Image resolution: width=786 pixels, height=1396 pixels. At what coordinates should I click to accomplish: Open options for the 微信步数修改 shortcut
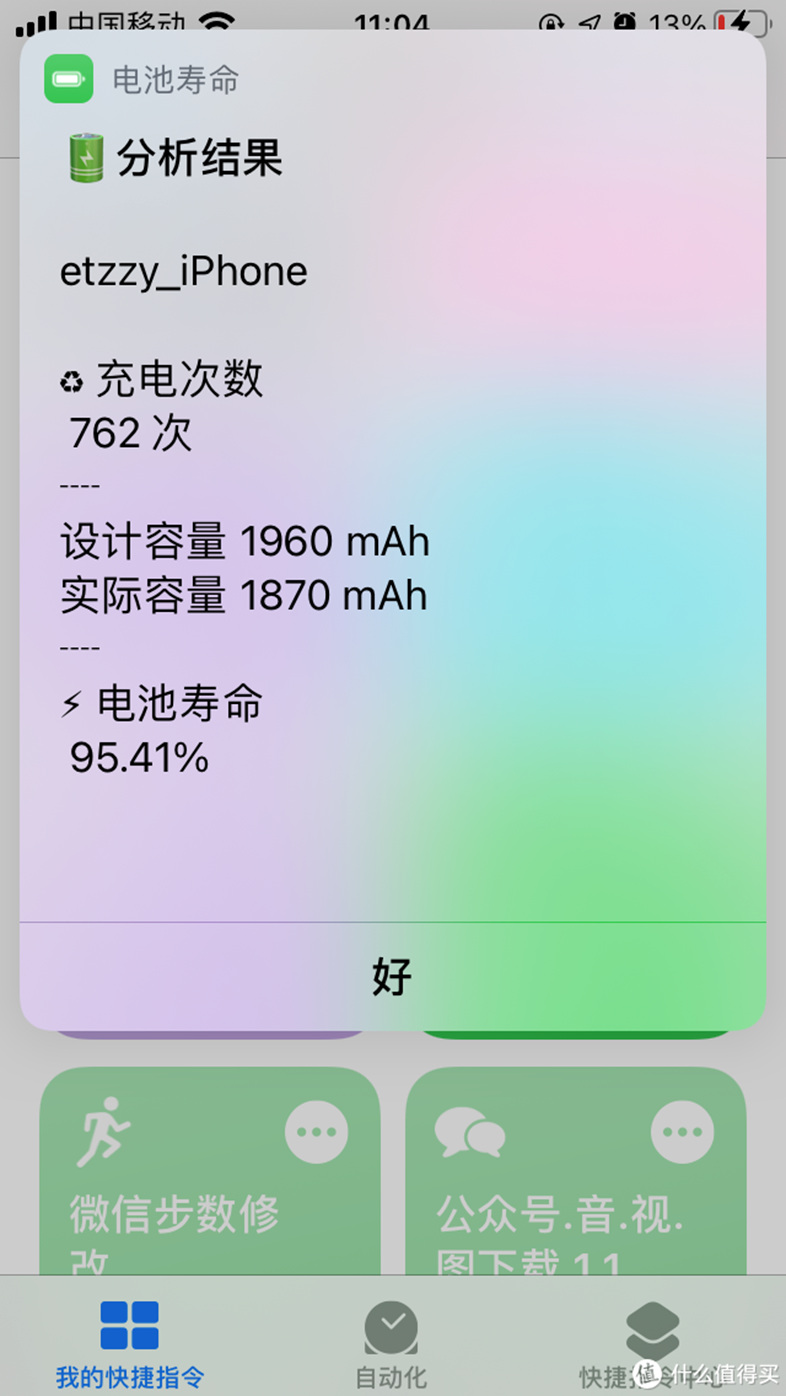click(316, 1133)
